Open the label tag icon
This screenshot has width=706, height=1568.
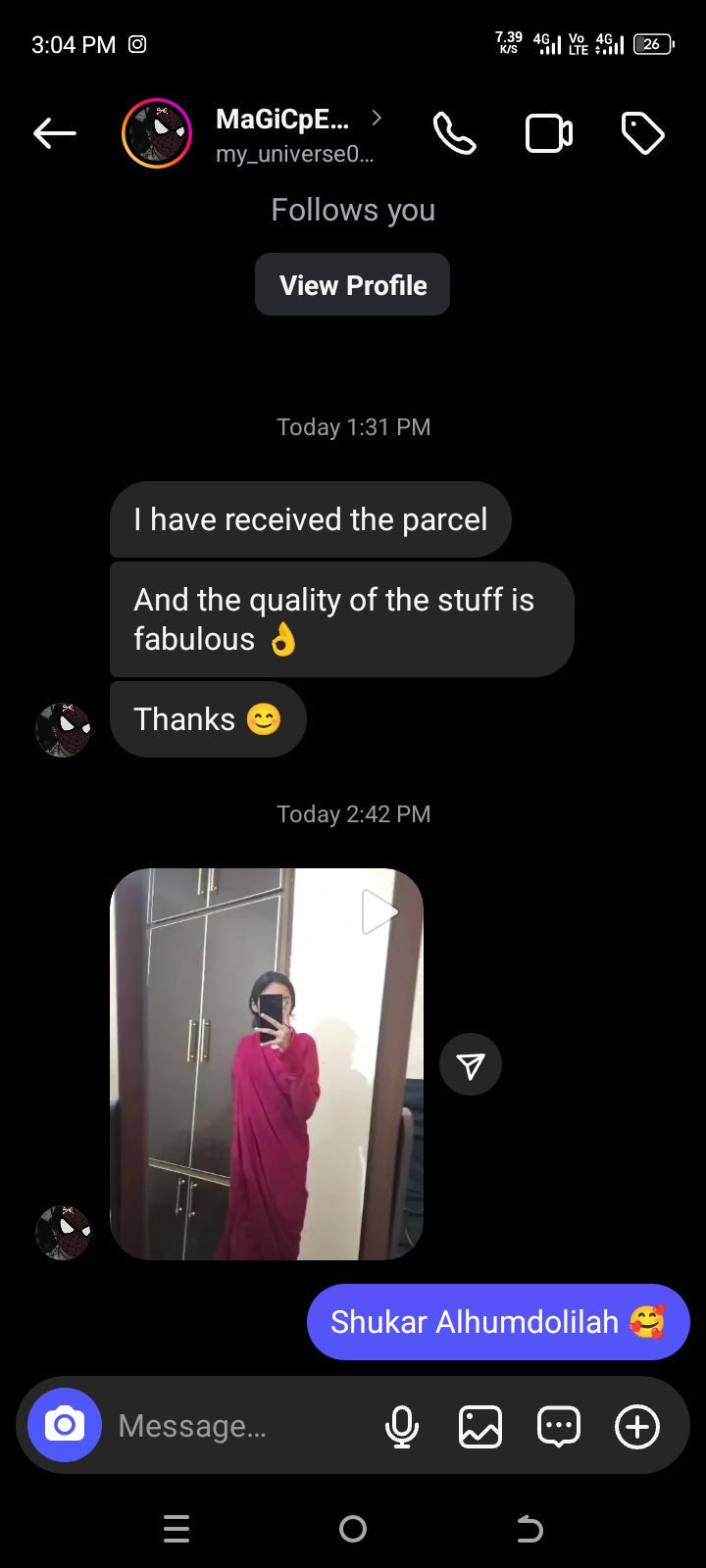(x=642, y=133)
